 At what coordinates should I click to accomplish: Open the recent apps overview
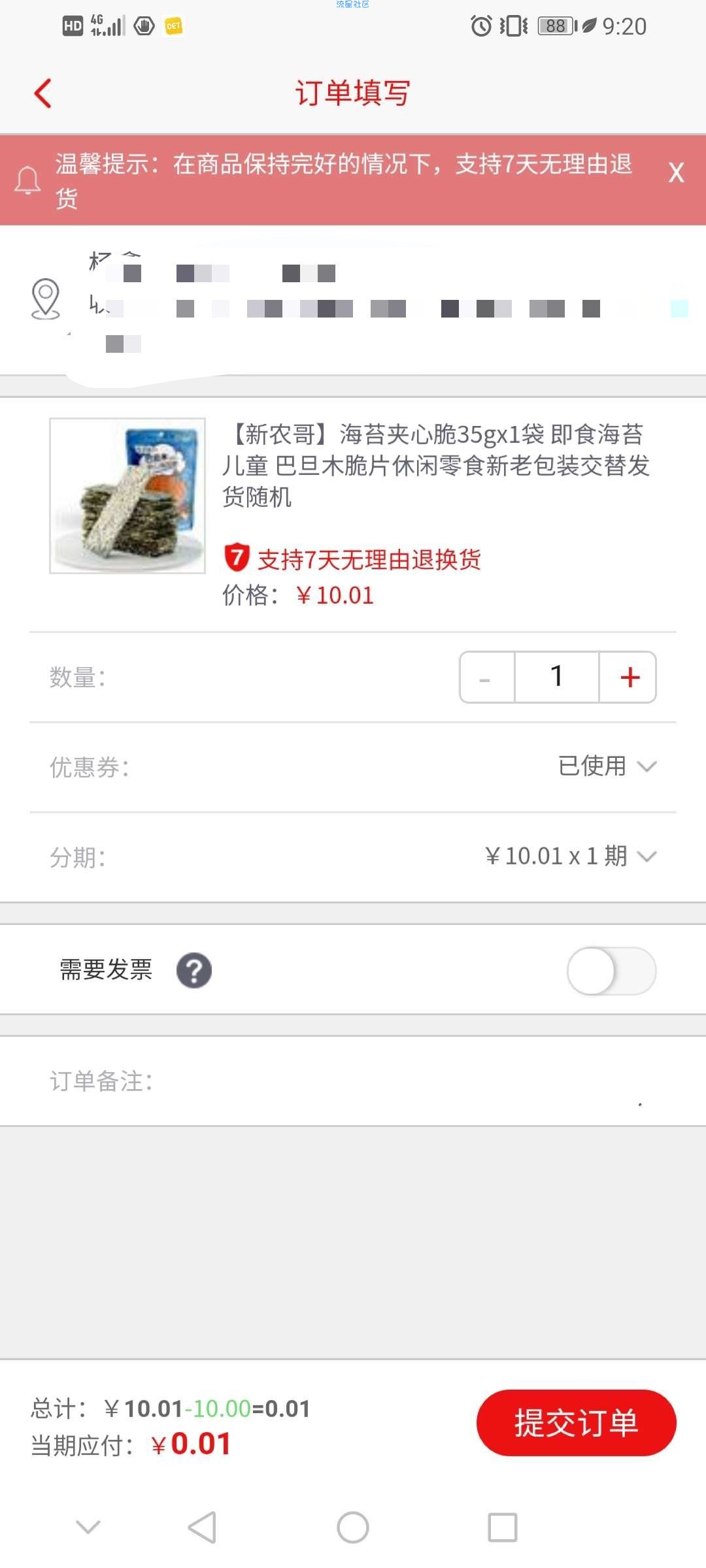coord(502,1527)
